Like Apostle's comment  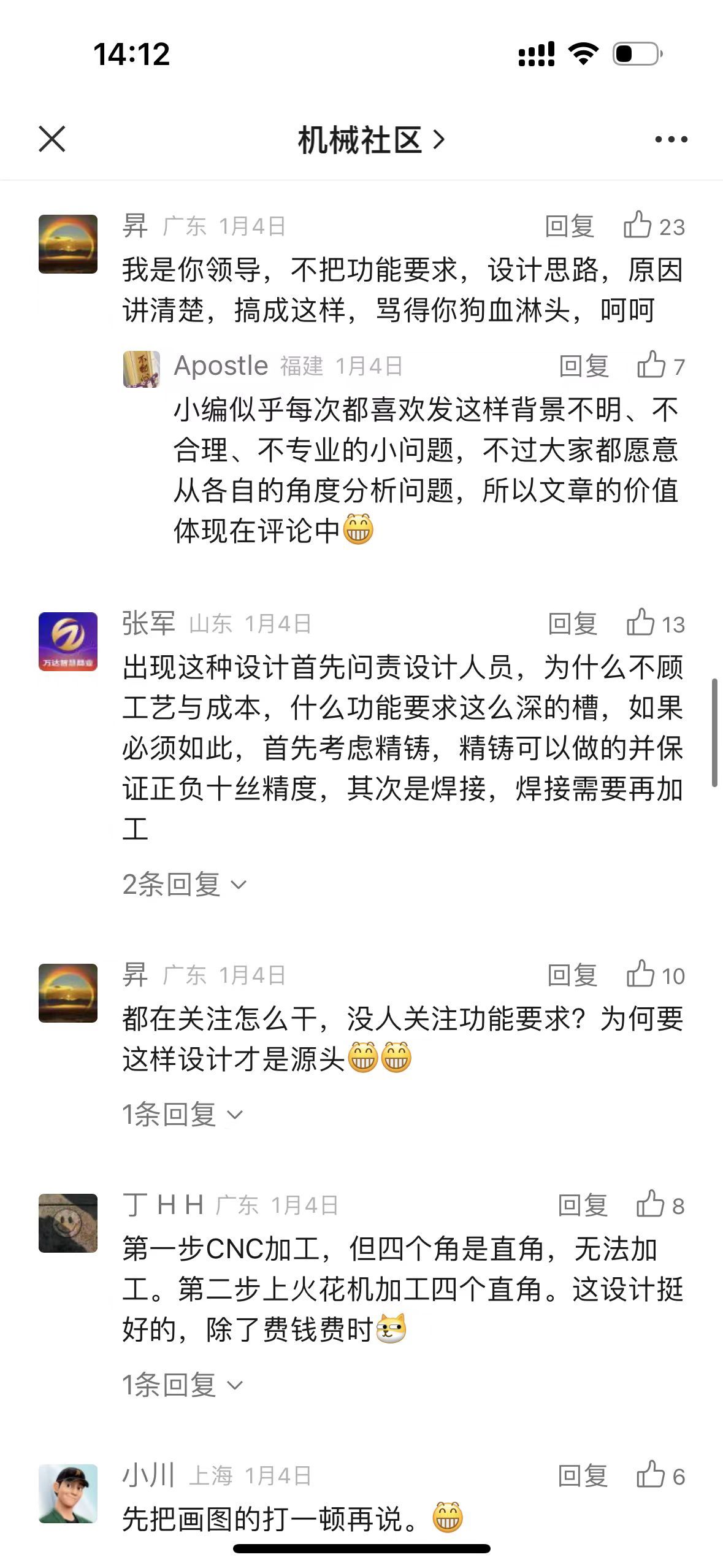[651, 365]
